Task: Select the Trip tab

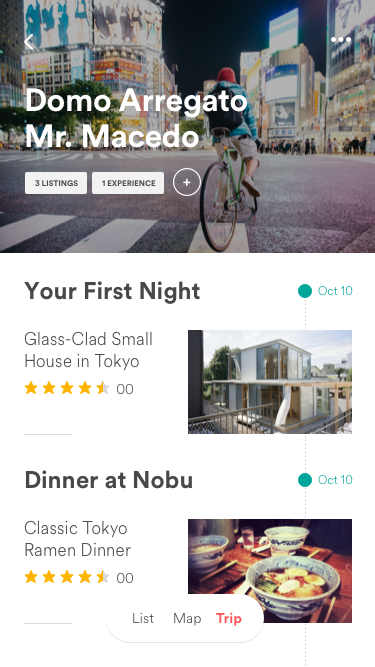Action: (229, 618)
